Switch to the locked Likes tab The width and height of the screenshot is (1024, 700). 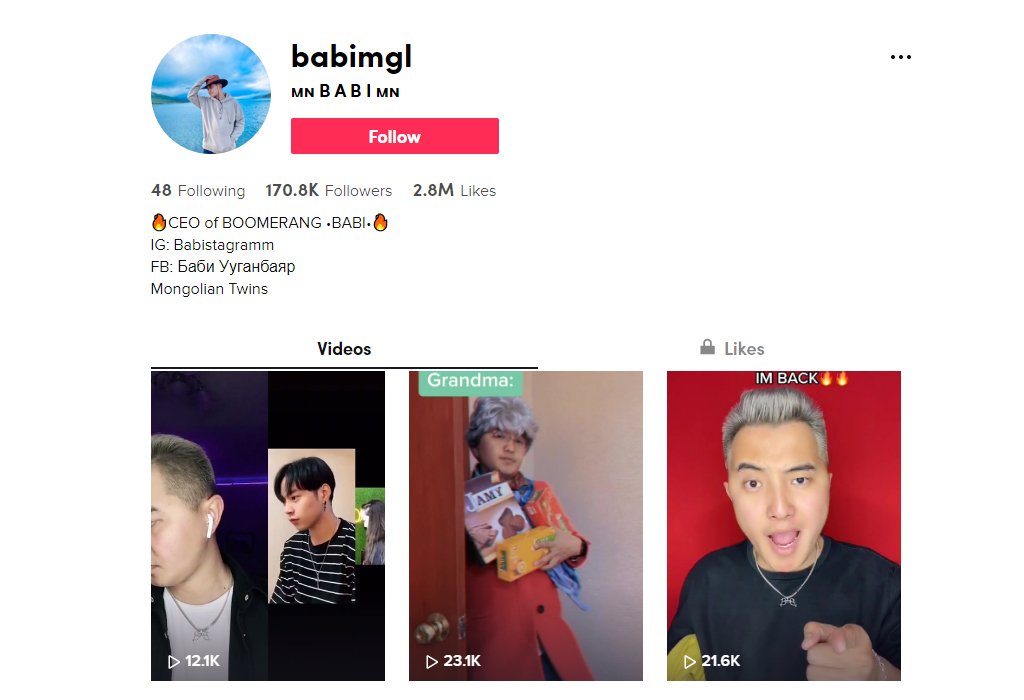tap(731, 348)
